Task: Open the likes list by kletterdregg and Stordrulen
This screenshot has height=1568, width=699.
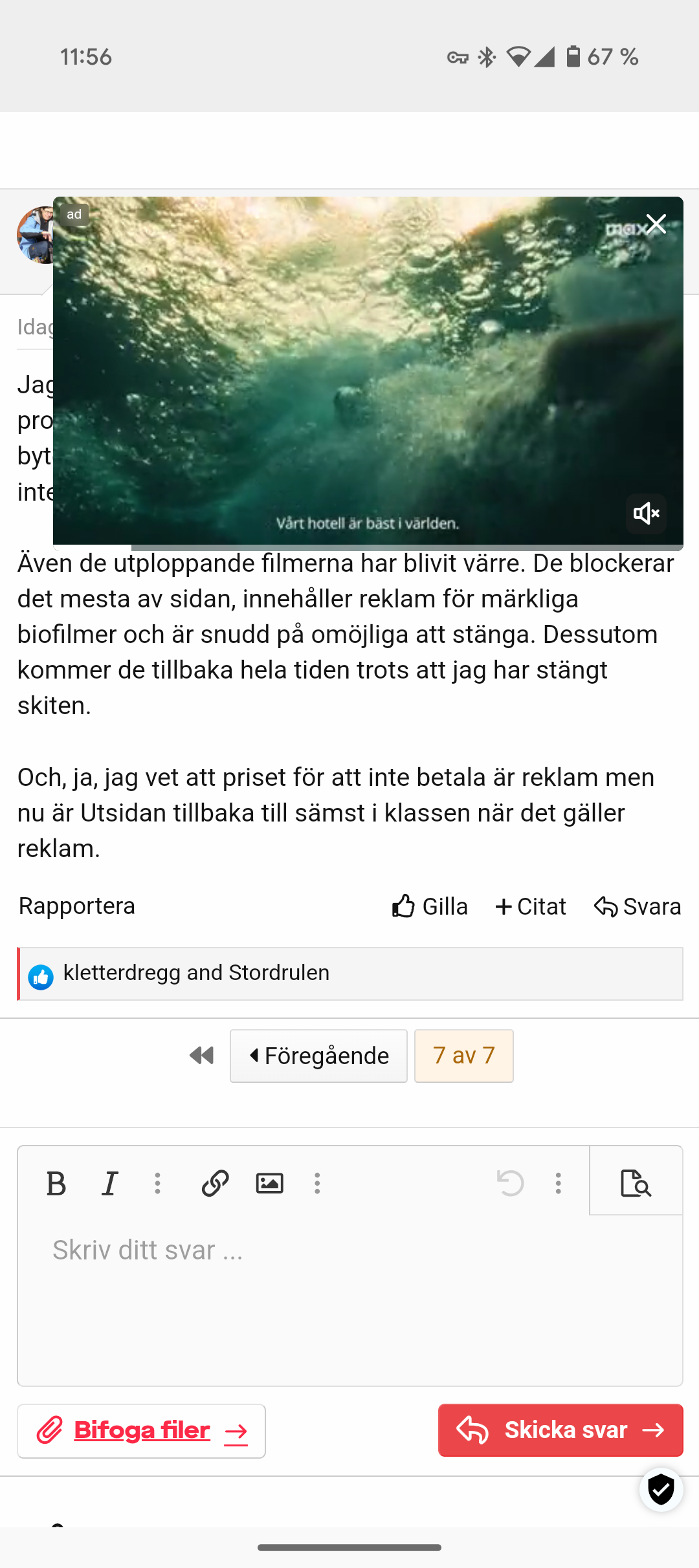Action: (196, 973)
